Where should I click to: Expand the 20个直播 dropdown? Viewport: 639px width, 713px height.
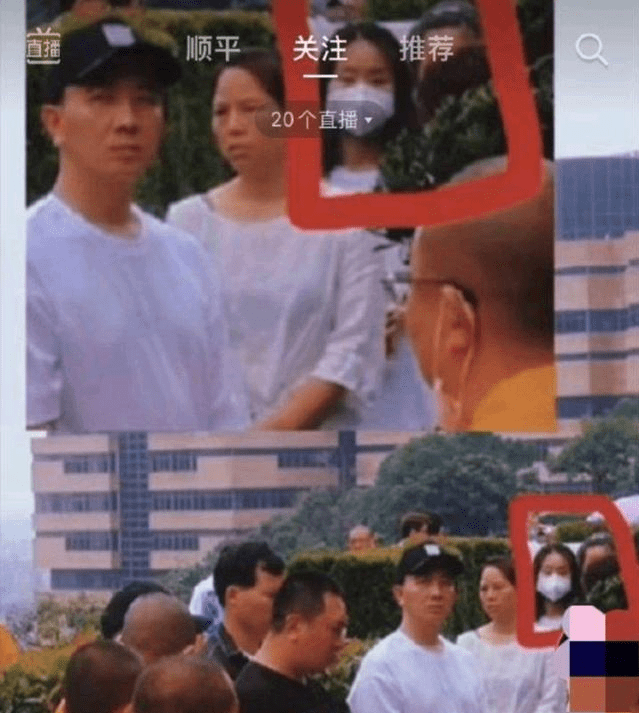(x=320, y=120)
